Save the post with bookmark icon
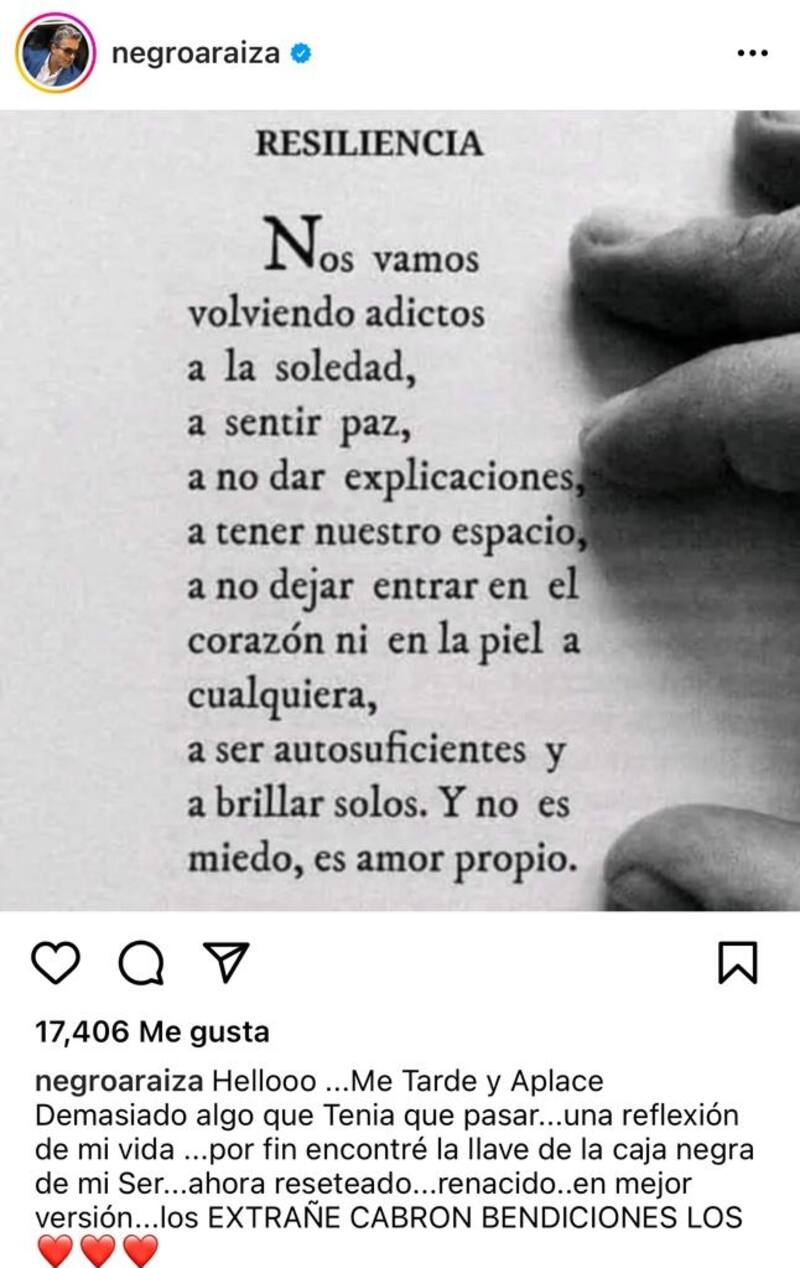Viewport: 800px width, 1268px height. (x=738, y=963)
